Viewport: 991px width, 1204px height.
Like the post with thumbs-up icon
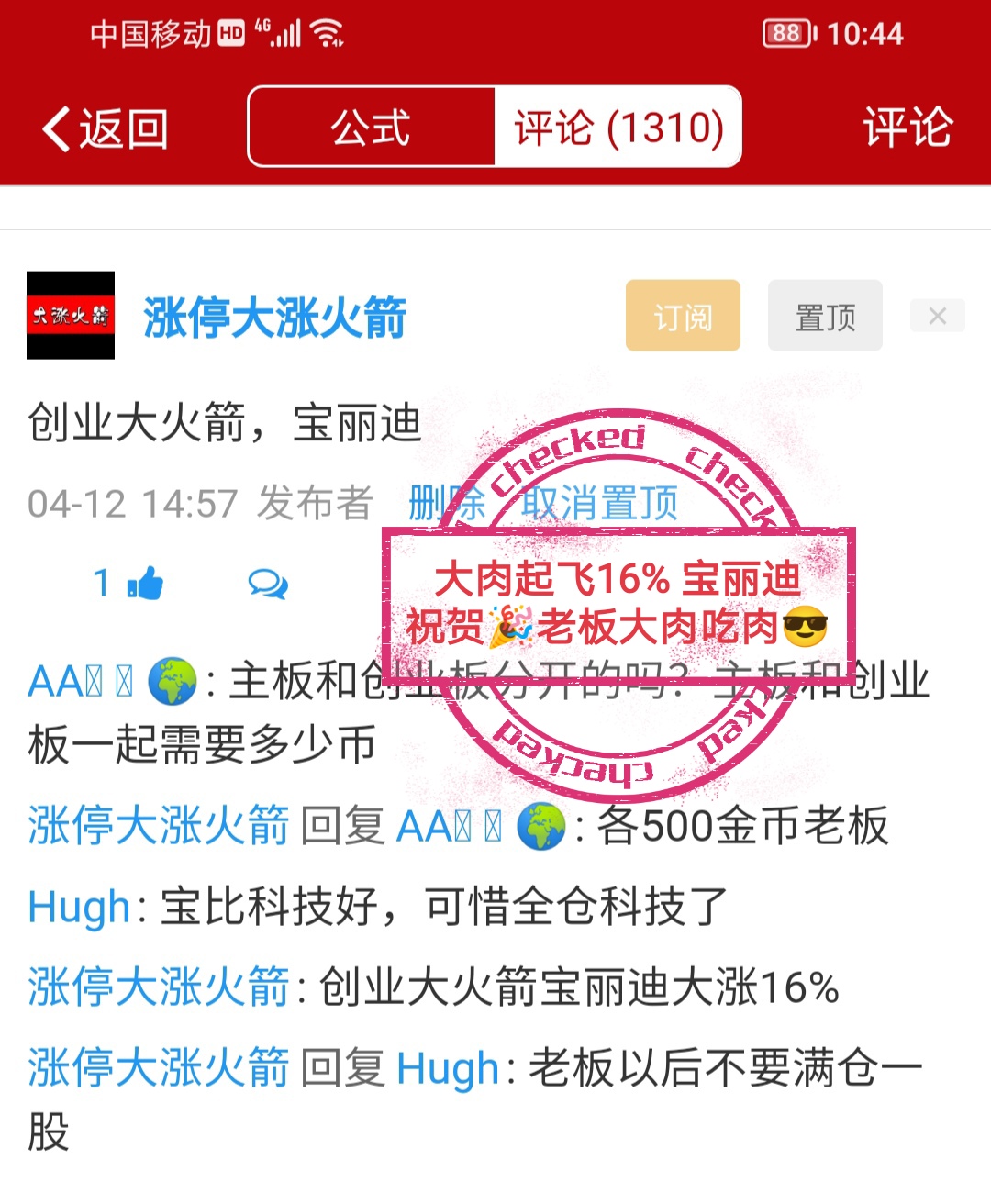tap(144, 584)
